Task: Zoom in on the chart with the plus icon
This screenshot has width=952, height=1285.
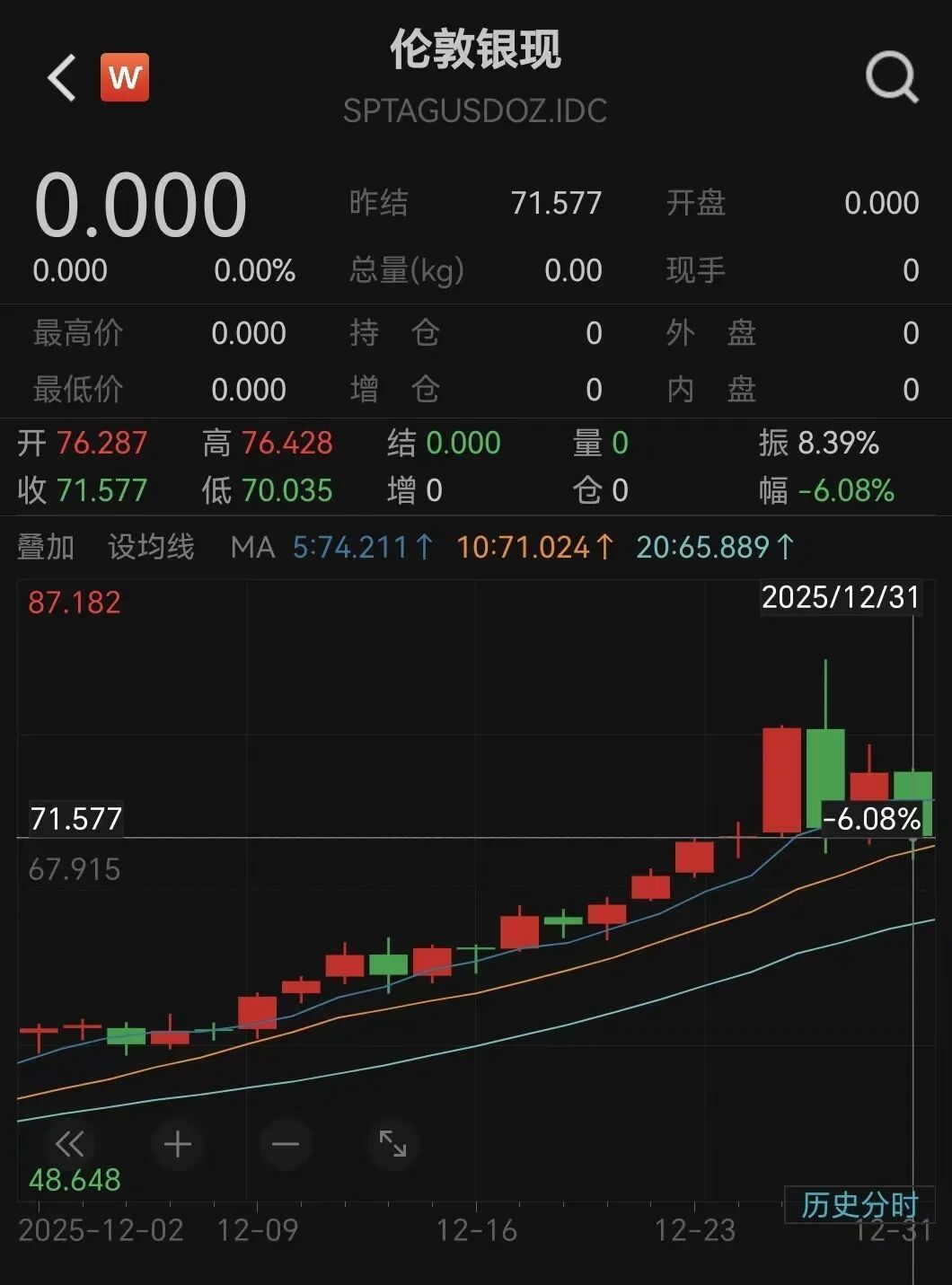Action: pyautogui.click(x=177, y=1144)
